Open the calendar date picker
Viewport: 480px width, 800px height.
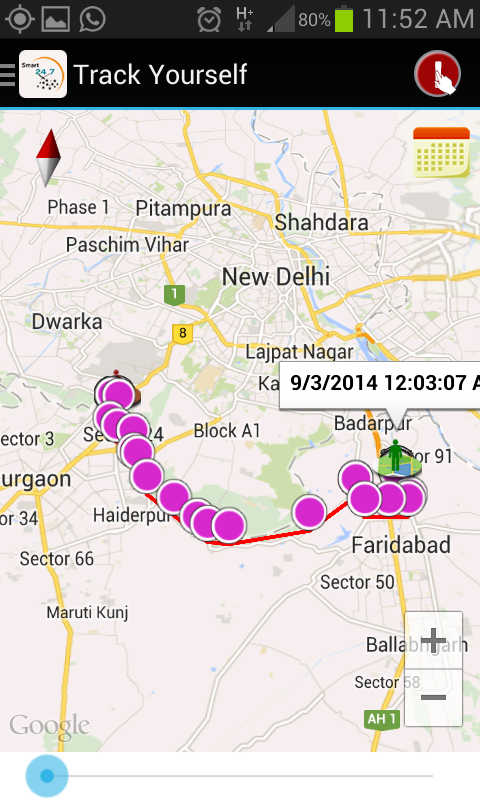441,152
